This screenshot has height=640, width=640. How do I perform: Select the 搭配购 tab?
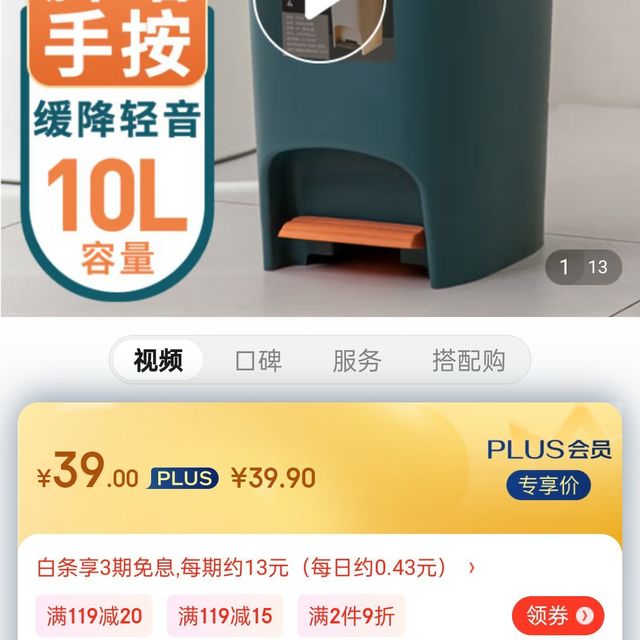(468, 361)
